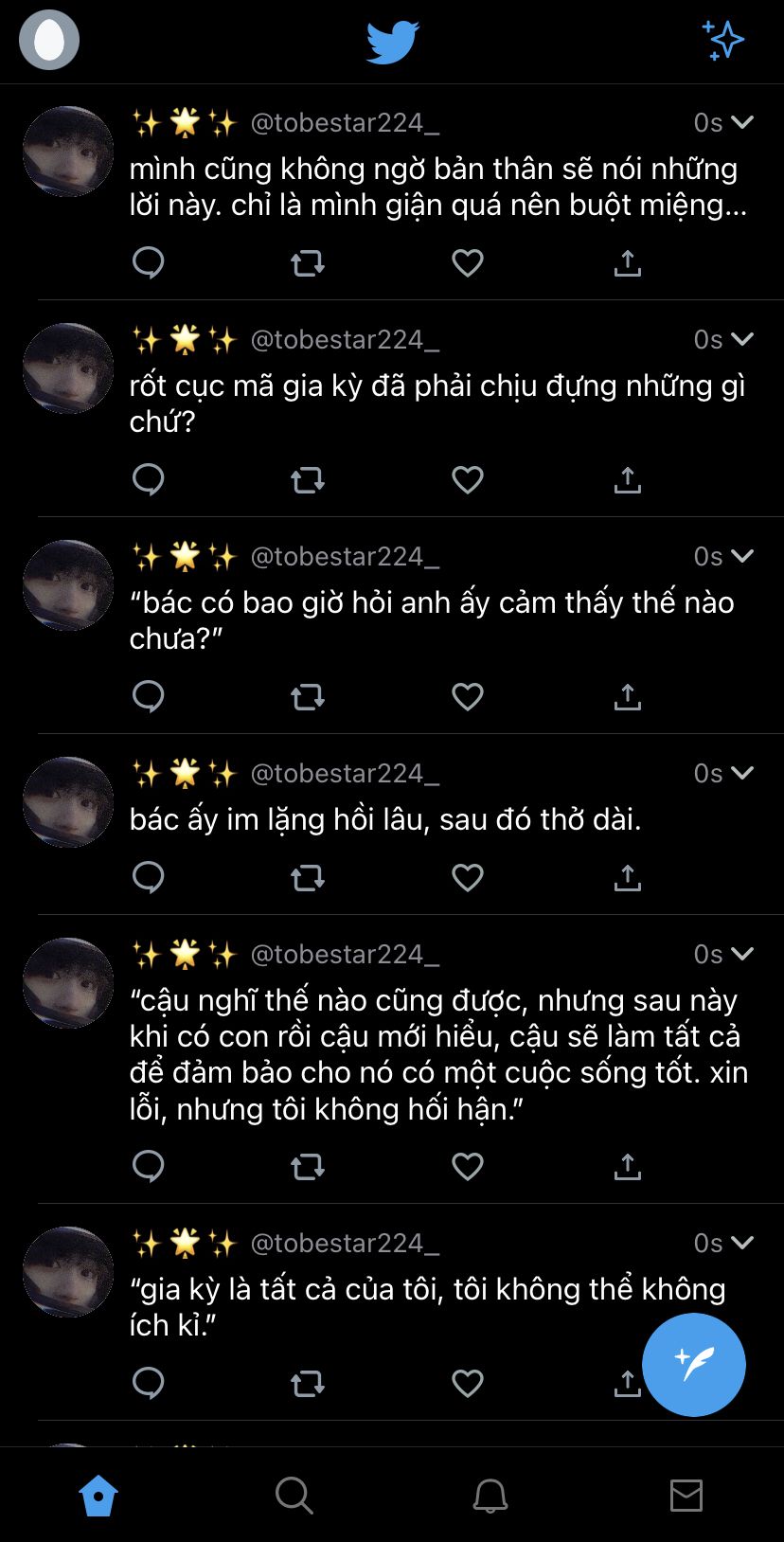
Task: Reply to the tweet "rốt cục mã gia kỳ"
Action: coord(149,479)
